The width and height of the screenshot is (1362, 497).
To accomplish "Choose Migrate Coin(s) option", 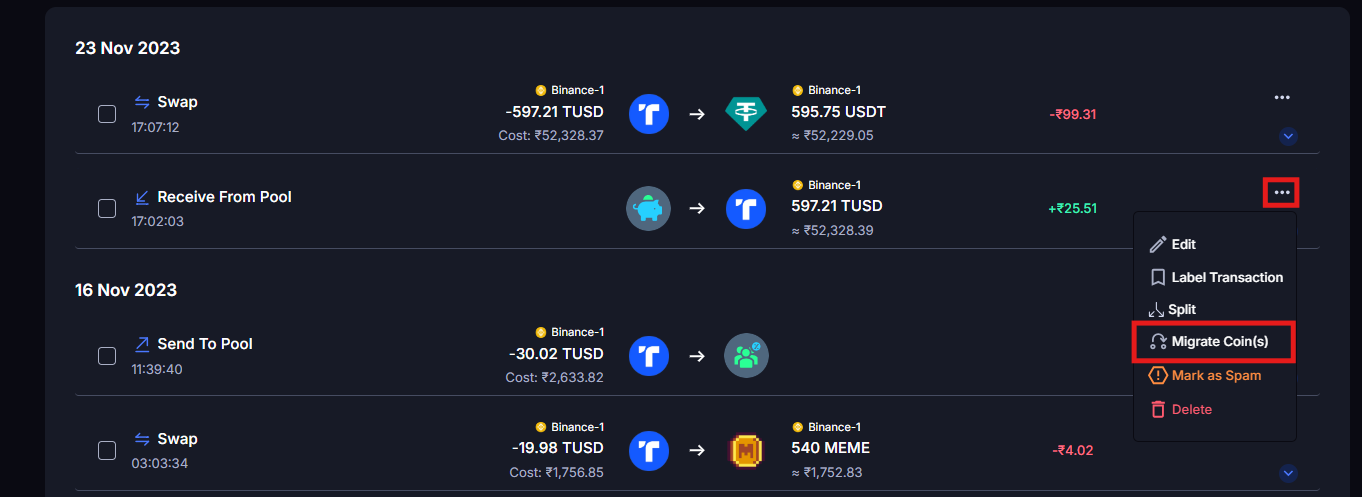I will (1218, 342).
